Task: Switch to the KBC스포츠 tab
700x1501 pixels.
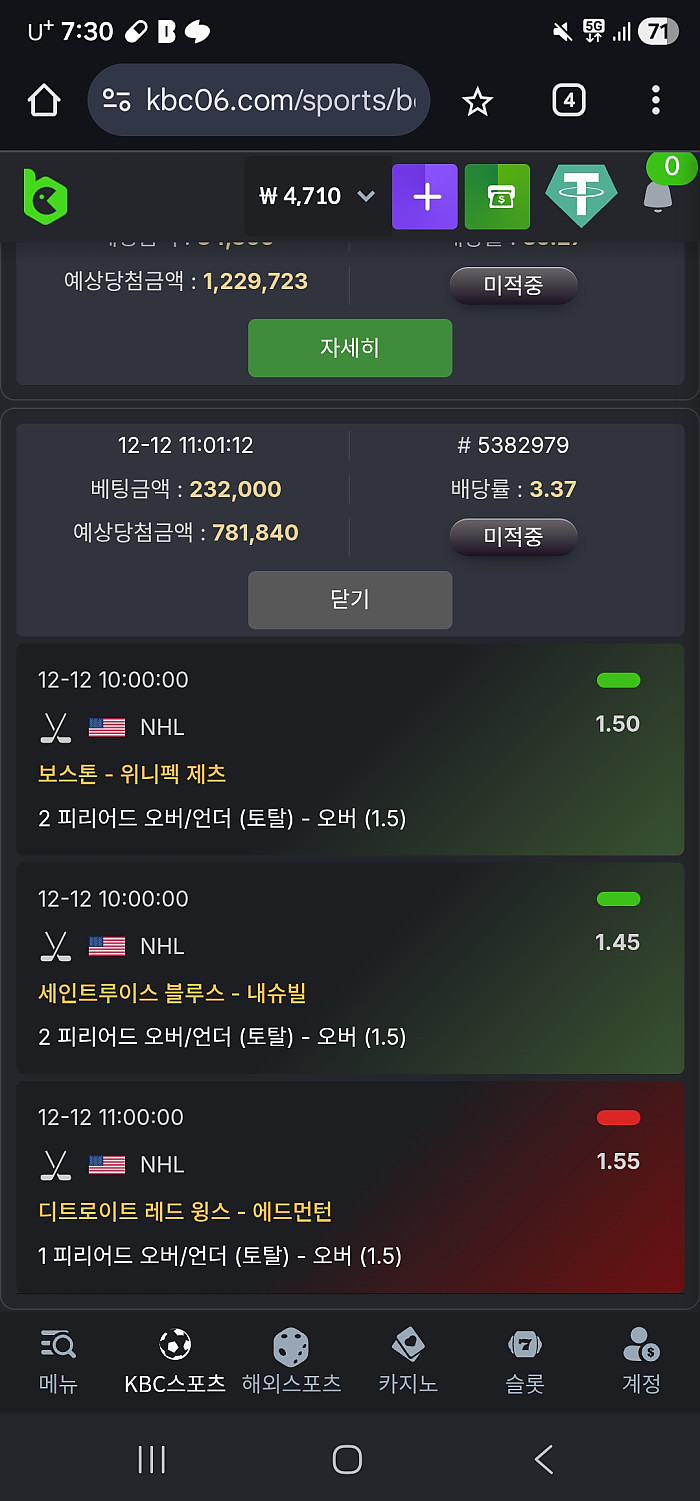Action: point(175,1362)
